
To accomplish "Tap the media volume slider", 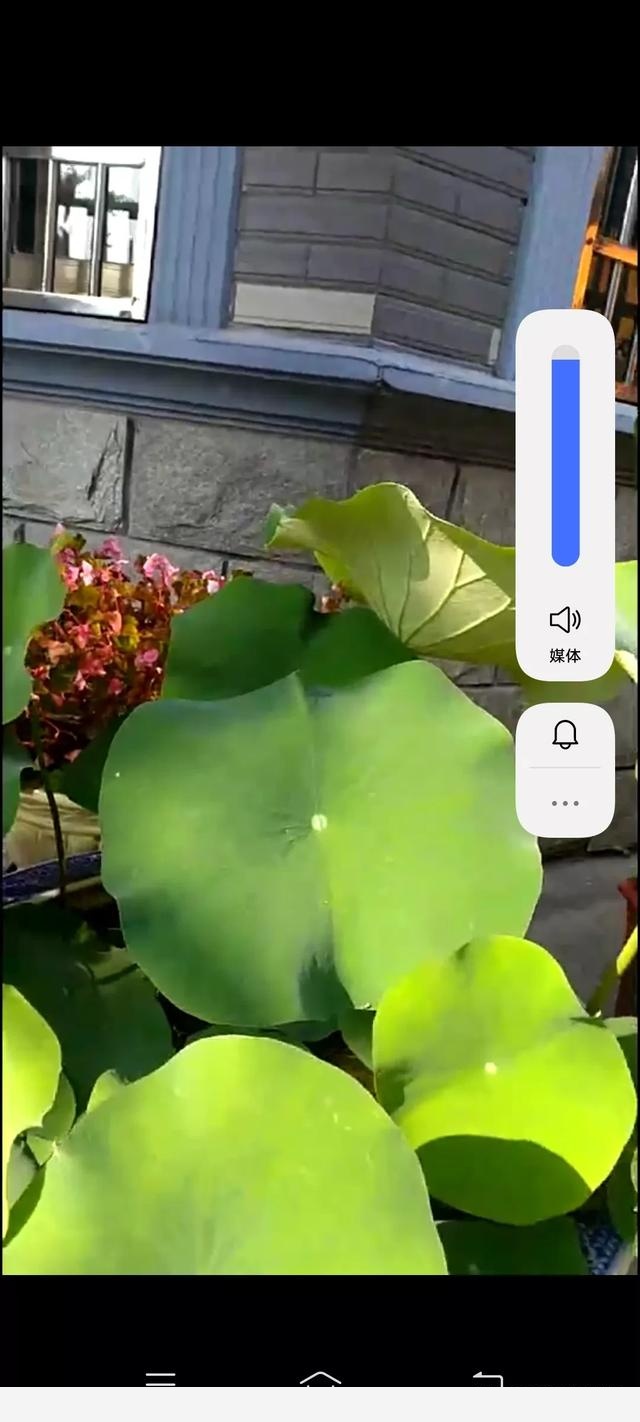I will [x=565, y=456].
